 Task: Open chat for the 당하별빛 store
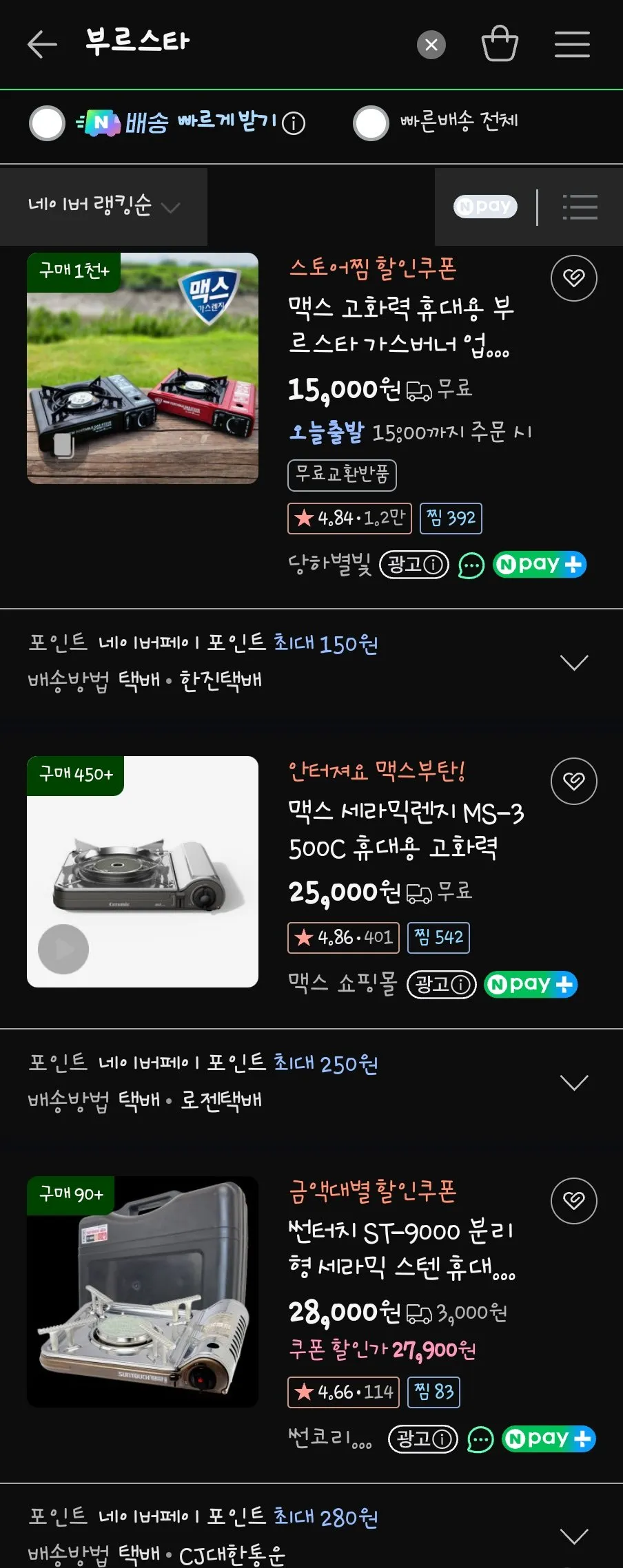click(471, 565)
